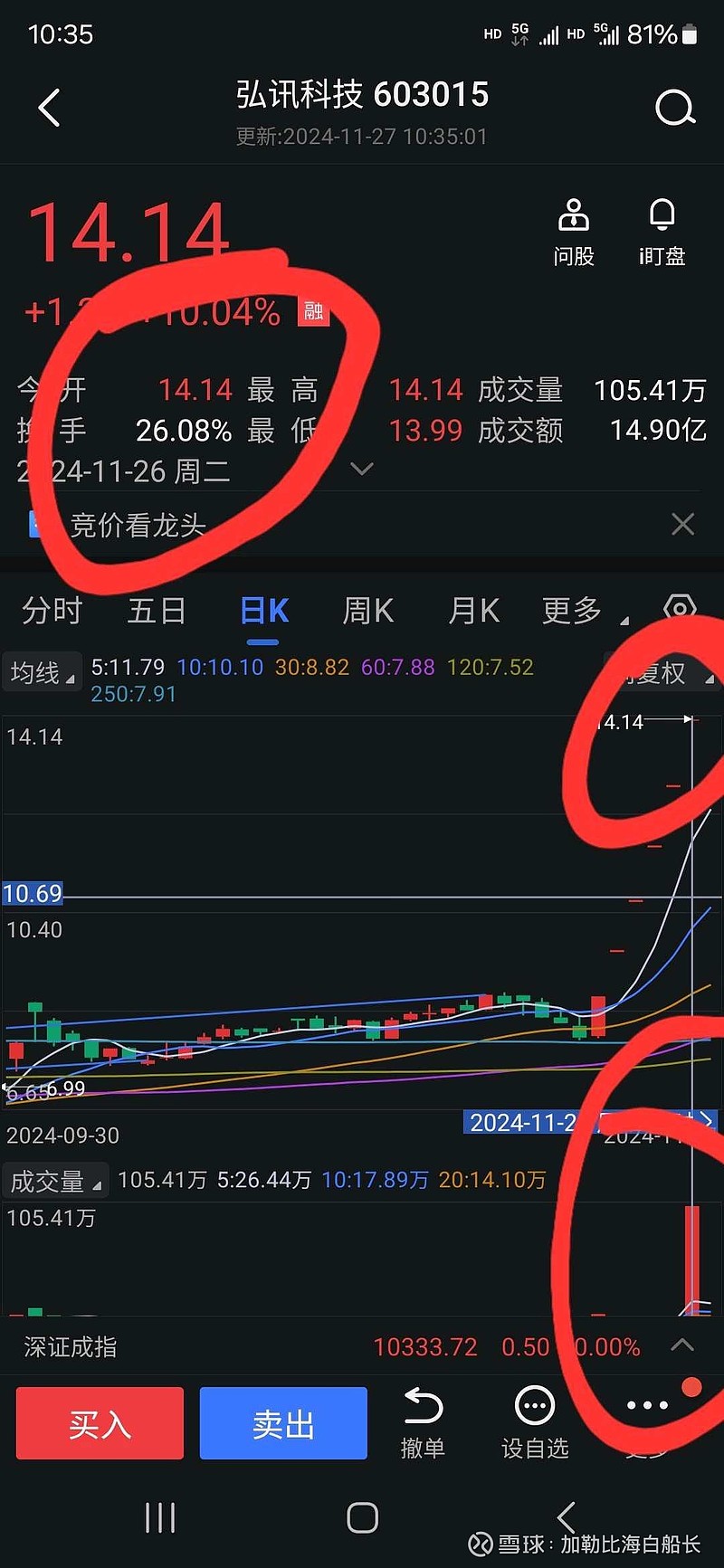This screenshot has height=1568, width=724.
Task: Tap the 卖出 sell button
Action: tap(283, 1422)
